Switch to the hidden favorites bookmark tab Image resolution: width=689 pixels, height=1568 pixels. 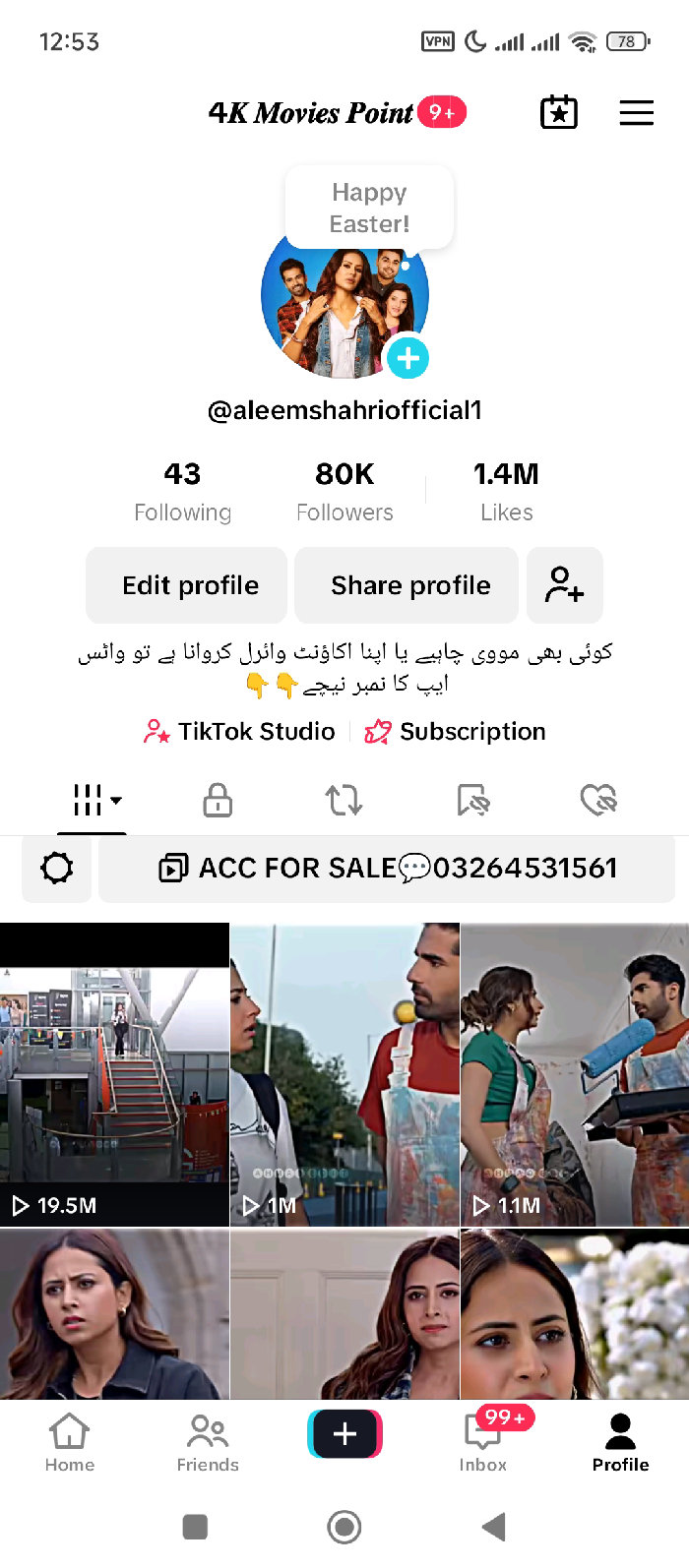pos(472,800)
